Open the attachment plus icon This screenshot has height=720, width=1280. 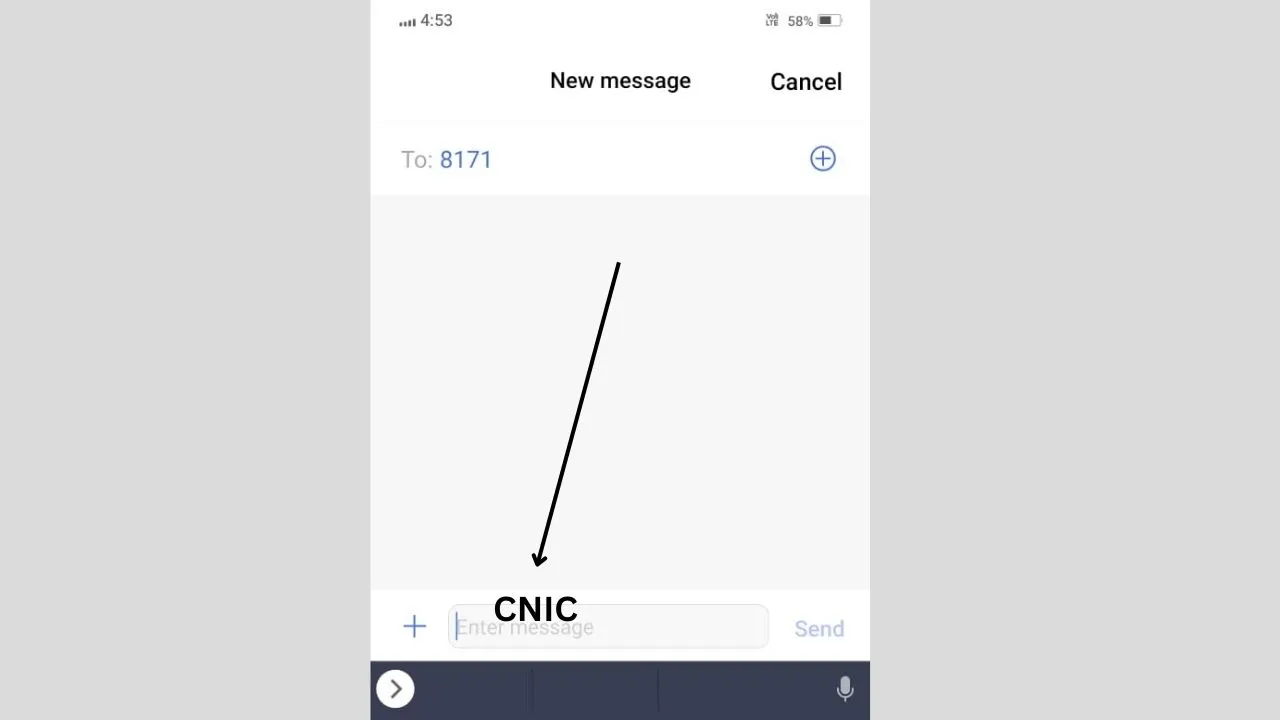(x=414, y=627)
